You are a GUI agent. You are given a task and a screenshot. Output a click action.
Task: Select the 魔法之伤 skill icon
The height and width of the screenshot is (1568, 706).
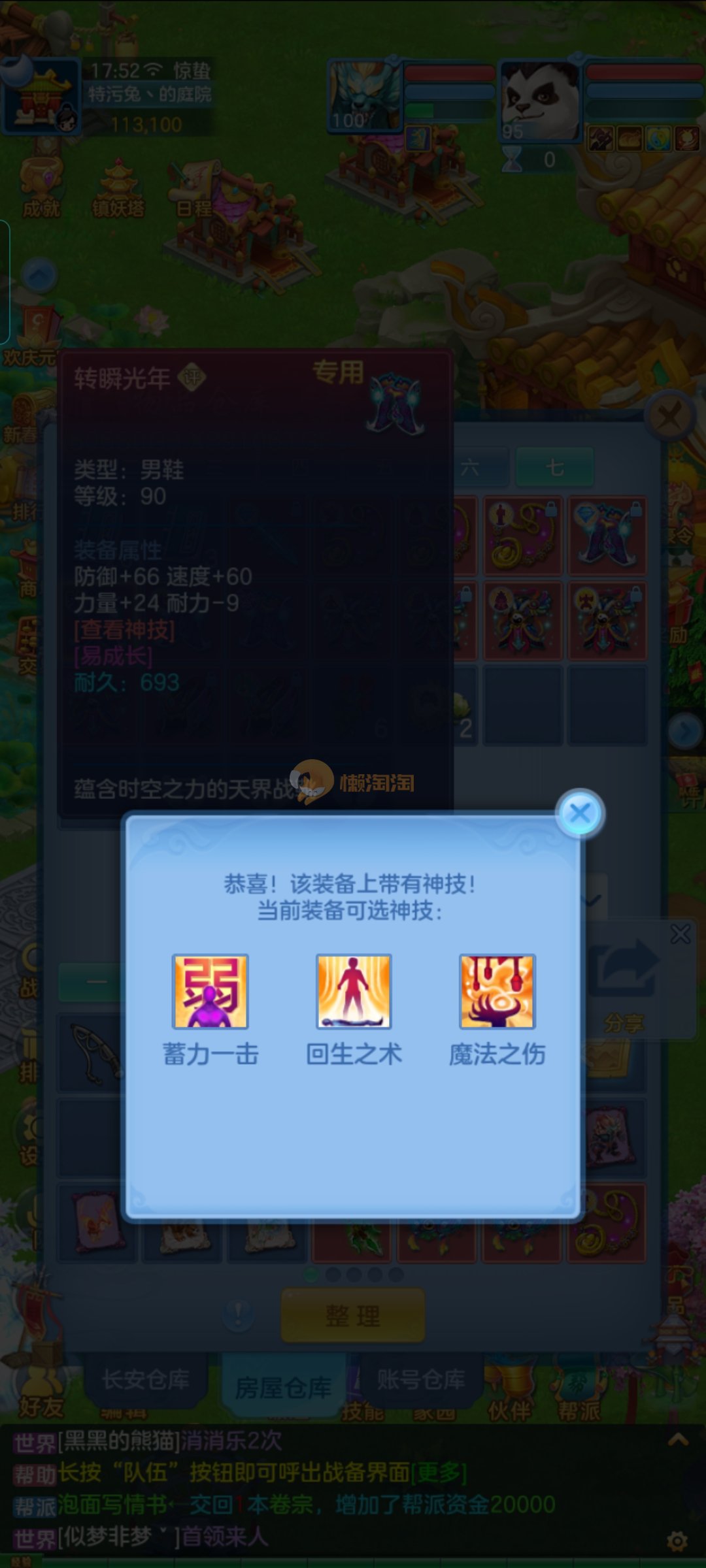[x=497, y=992]
